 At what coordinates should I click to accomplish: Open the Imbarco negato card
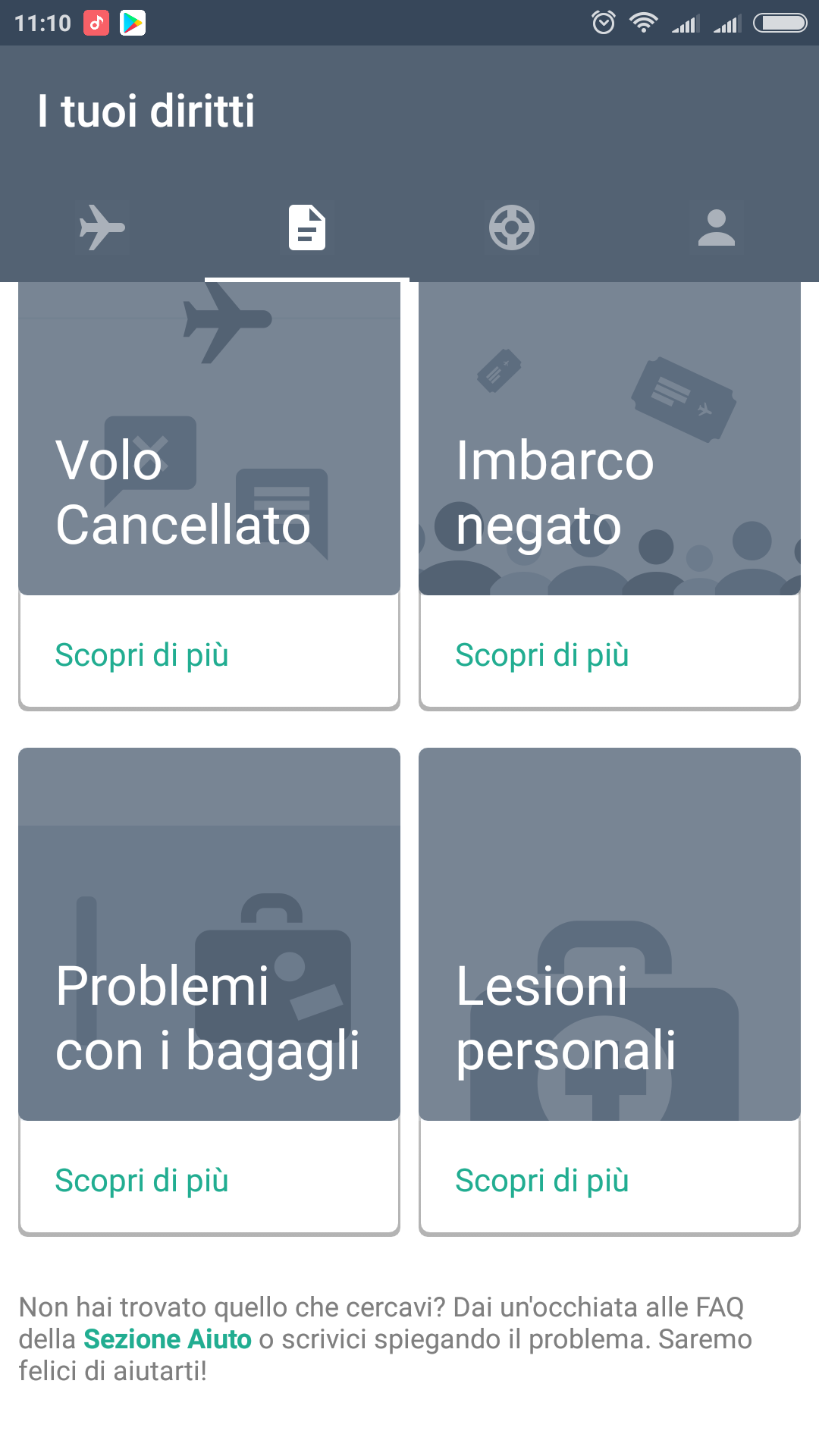pyautogui.click(x=610, y=438)
